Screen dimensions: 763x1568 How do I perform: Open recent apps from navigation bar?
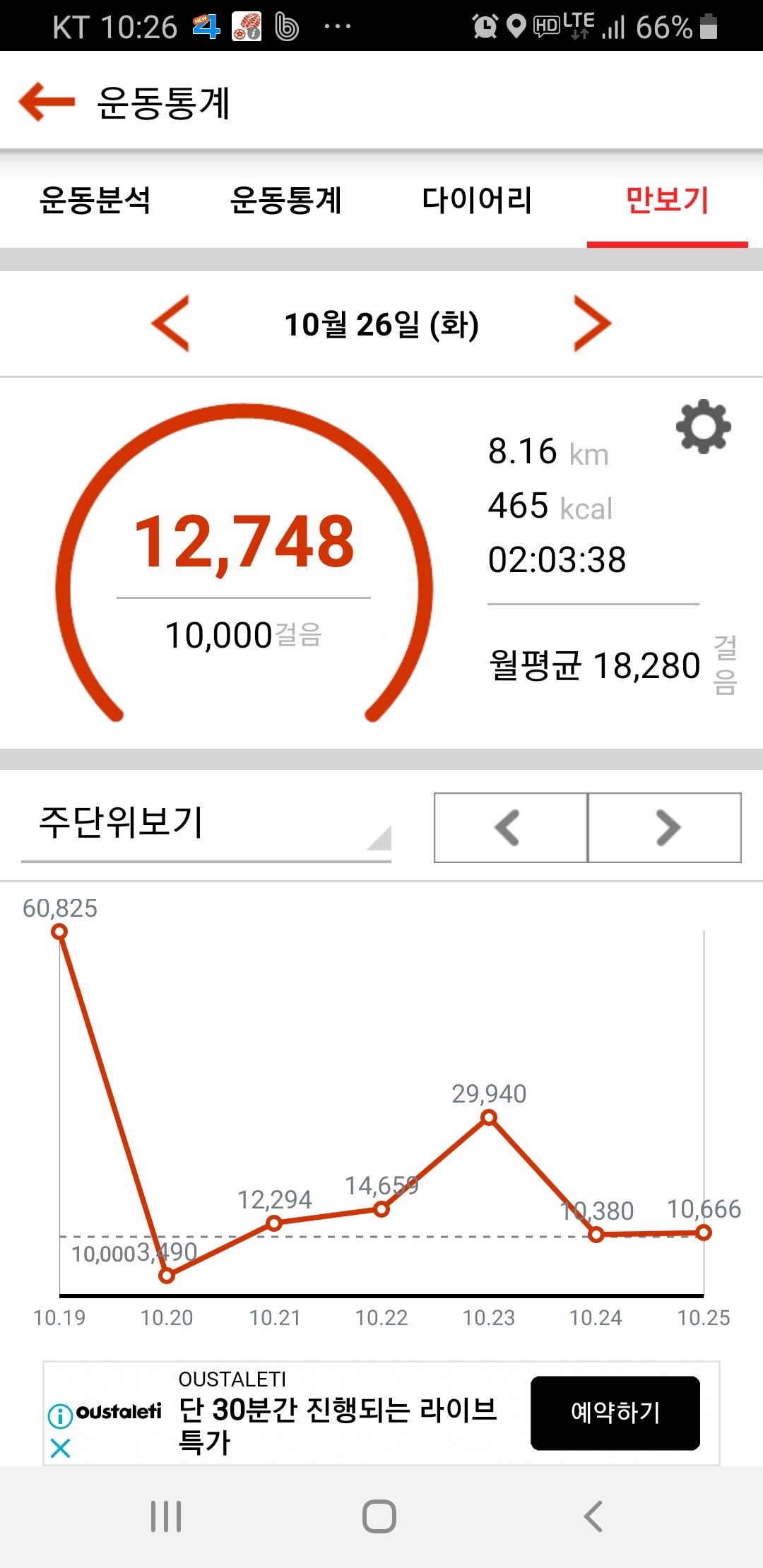(x=167, y=1516)
